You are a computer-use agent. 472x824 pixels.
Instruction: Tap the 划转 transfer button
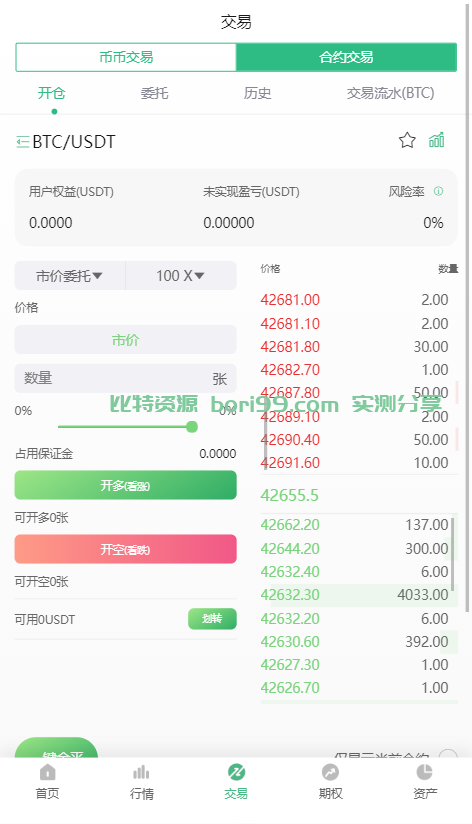(x=212, y=619)
